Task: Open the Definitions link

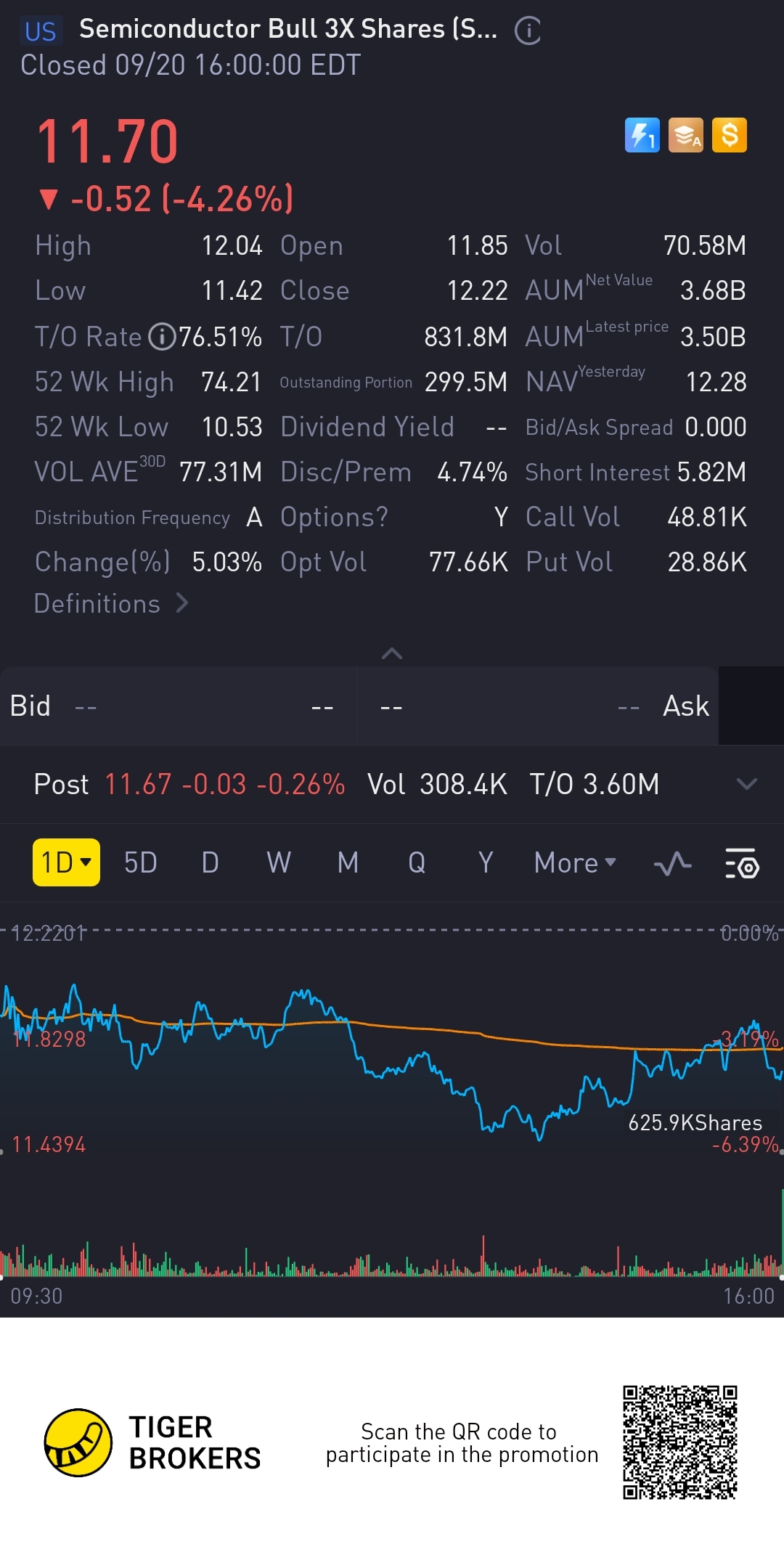Action: pyautogui.click(x=111, y=603)
